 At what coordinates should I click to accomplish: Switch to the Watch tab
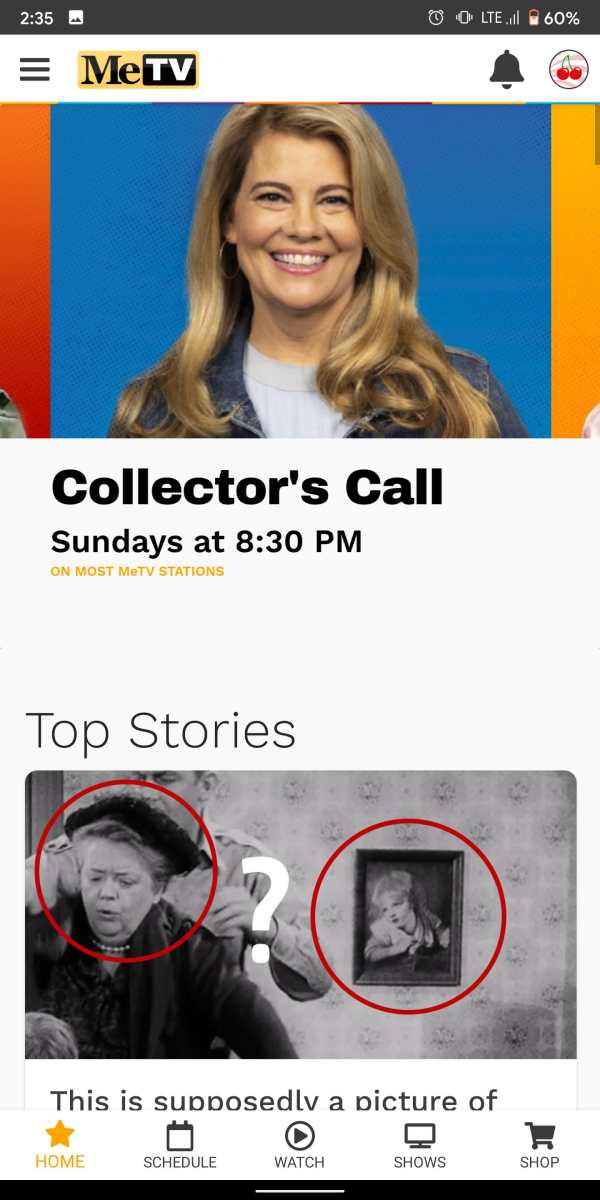(x=300, y=1145)
